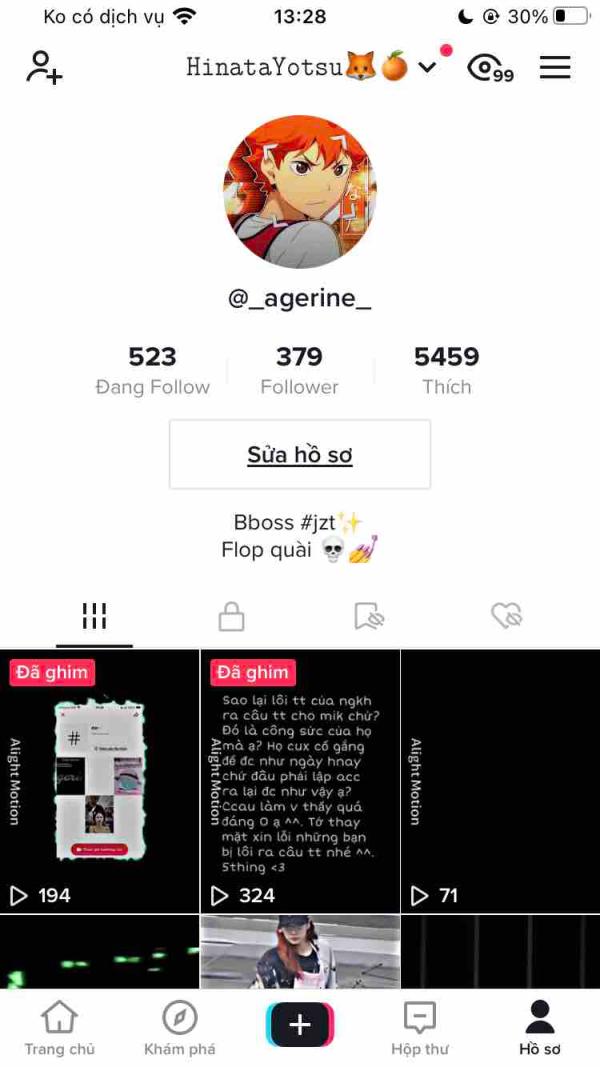Create a new video with plus button
The image size is (600, 1067).
coord(300,1025)
